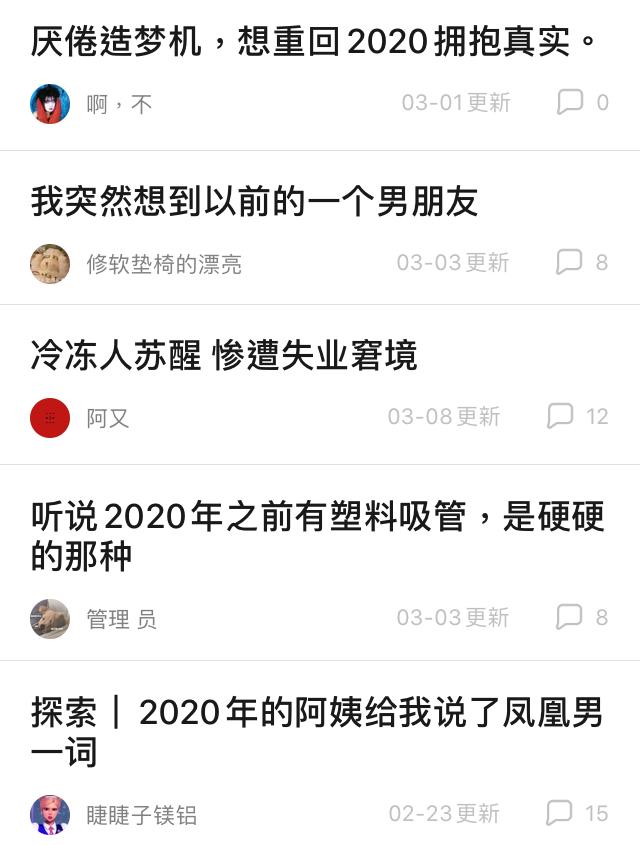Open comments on the 凤凰男 post

(577, 813)
